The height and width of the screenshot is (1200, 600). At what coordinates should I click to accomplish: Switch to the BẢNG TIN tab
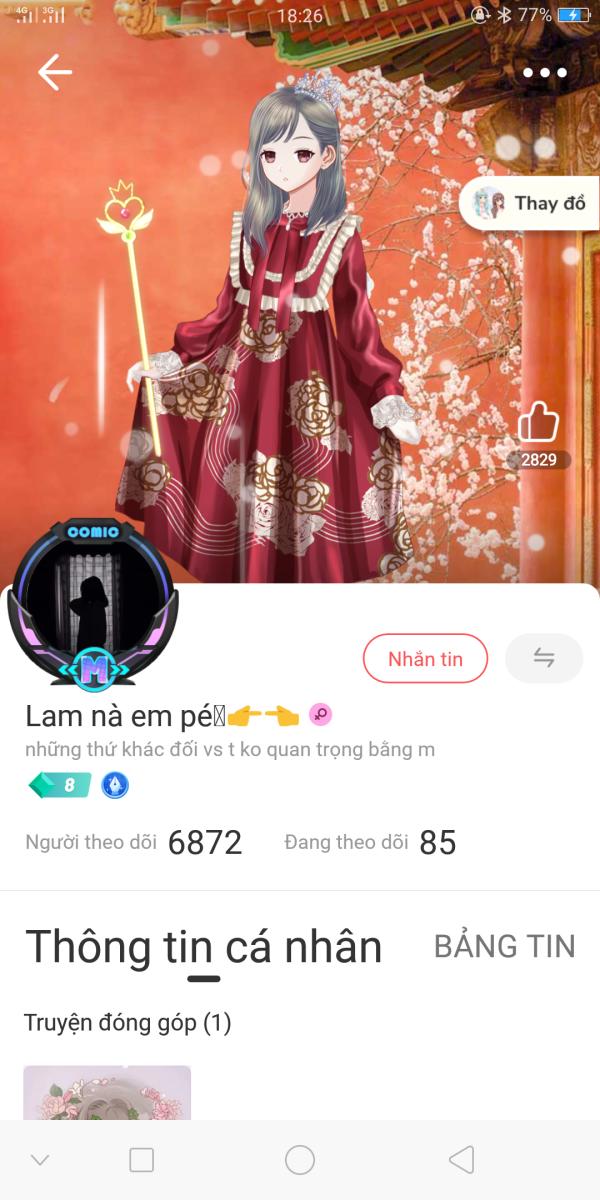point(505,946)
